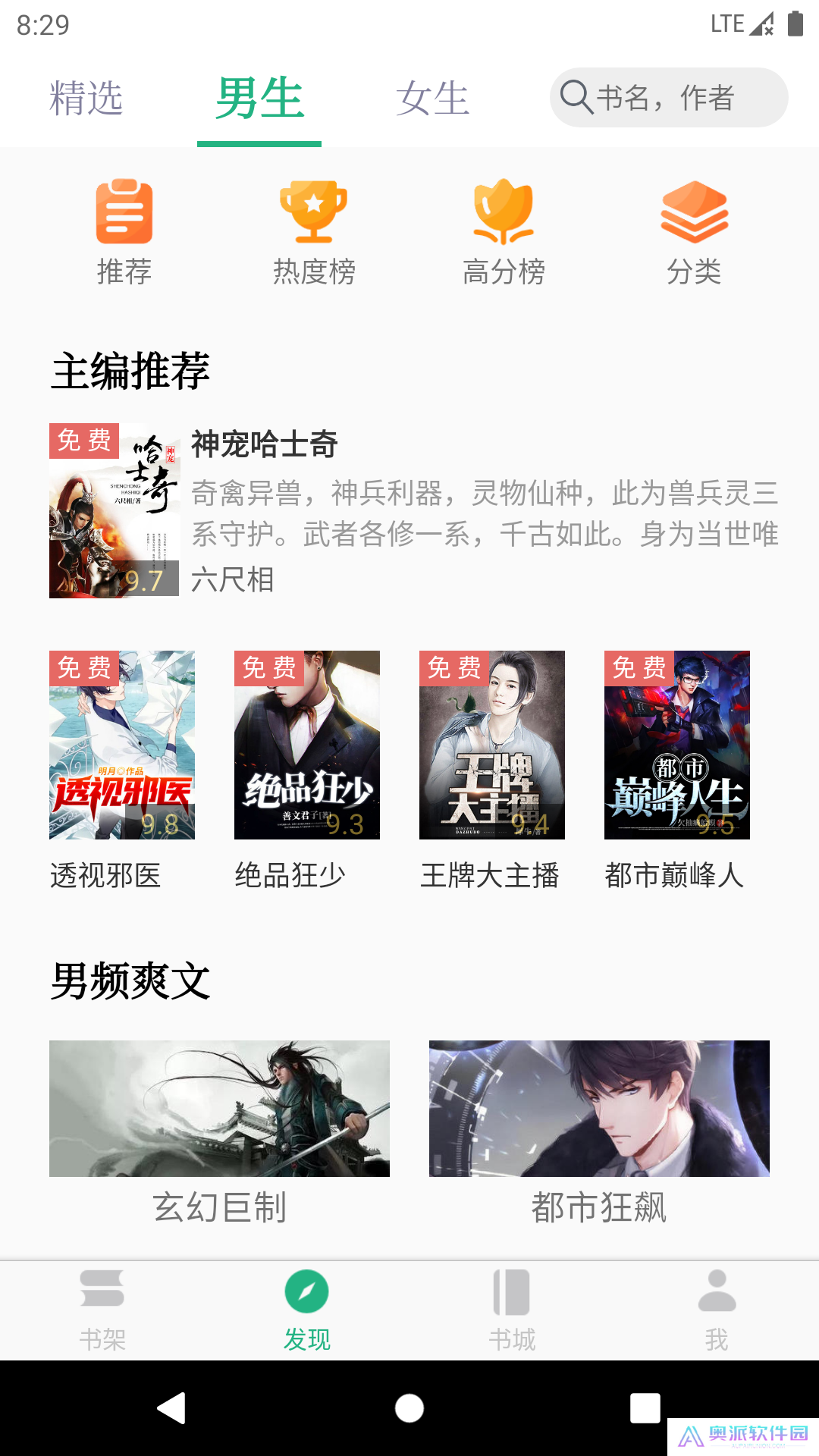Switch to the 女生 tab

click(x=432, y=97)
